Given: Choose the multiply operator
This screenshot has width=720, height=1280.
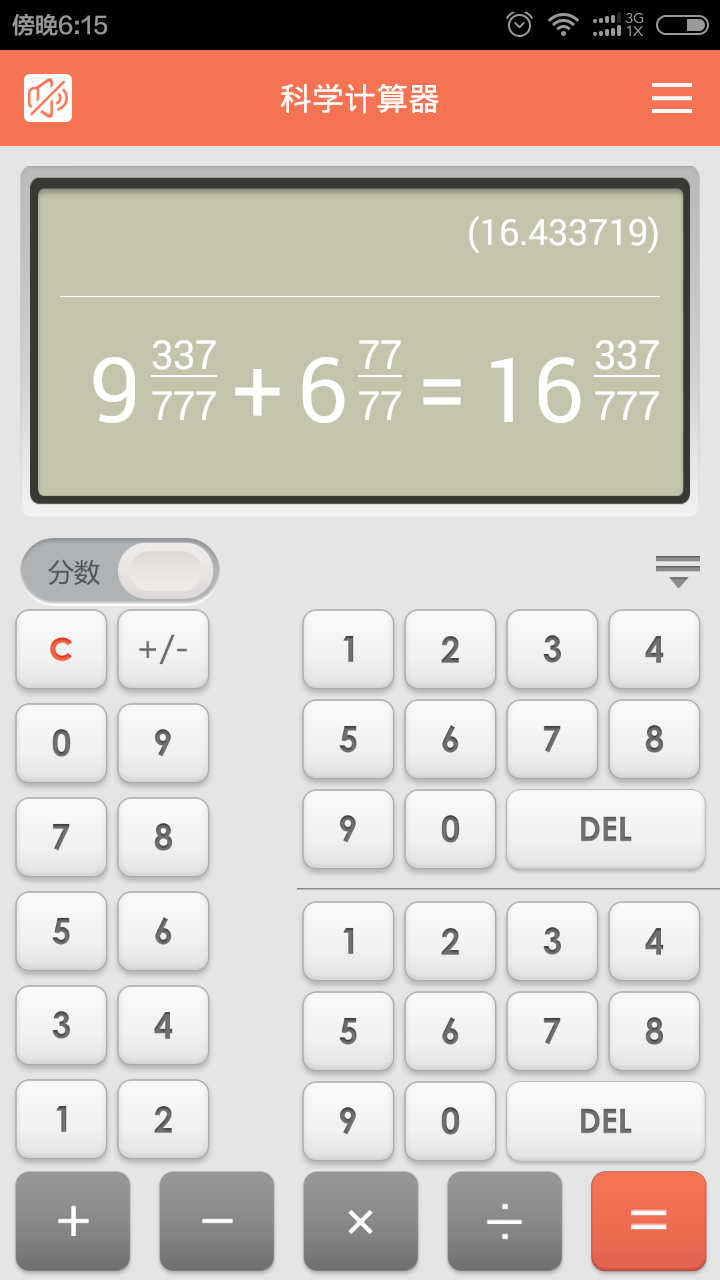Looking at the screenshot, I should click(x=360, y=1221).
